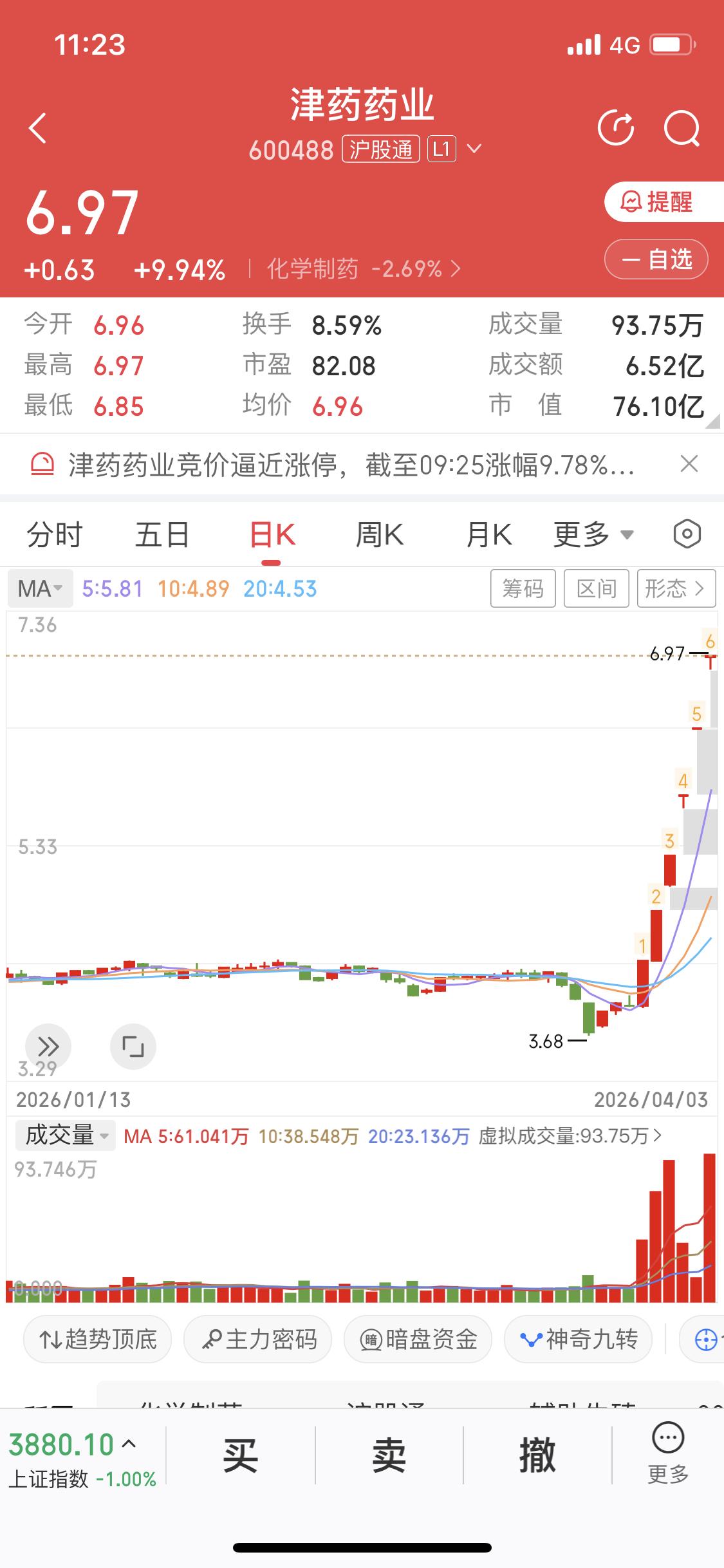724x1568 pixels.
Task: Toggle 自选 to manage watchlist status
Action: coord(655,259)
